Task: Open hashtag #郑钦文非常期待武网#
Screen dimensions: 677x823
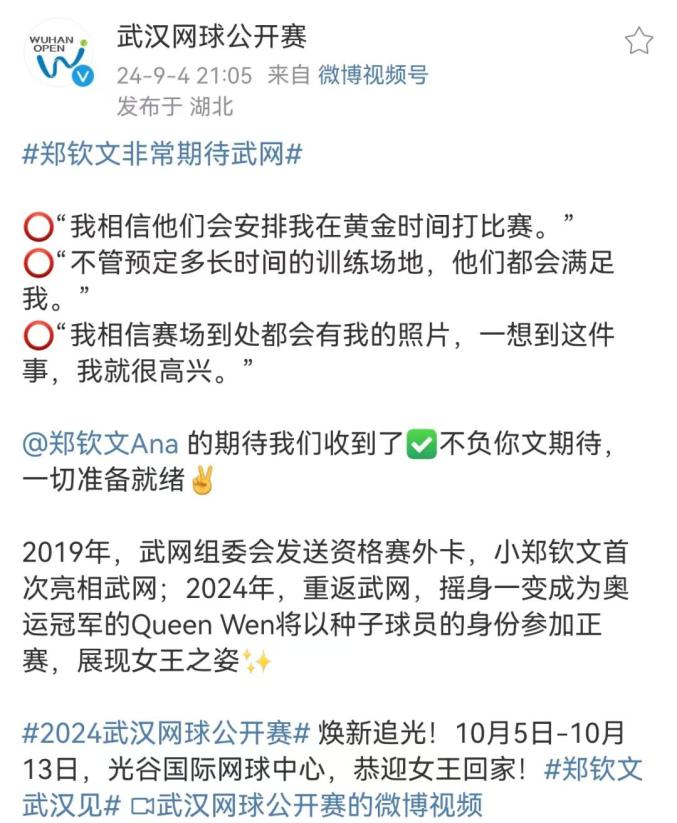Action: click(162, 155)
